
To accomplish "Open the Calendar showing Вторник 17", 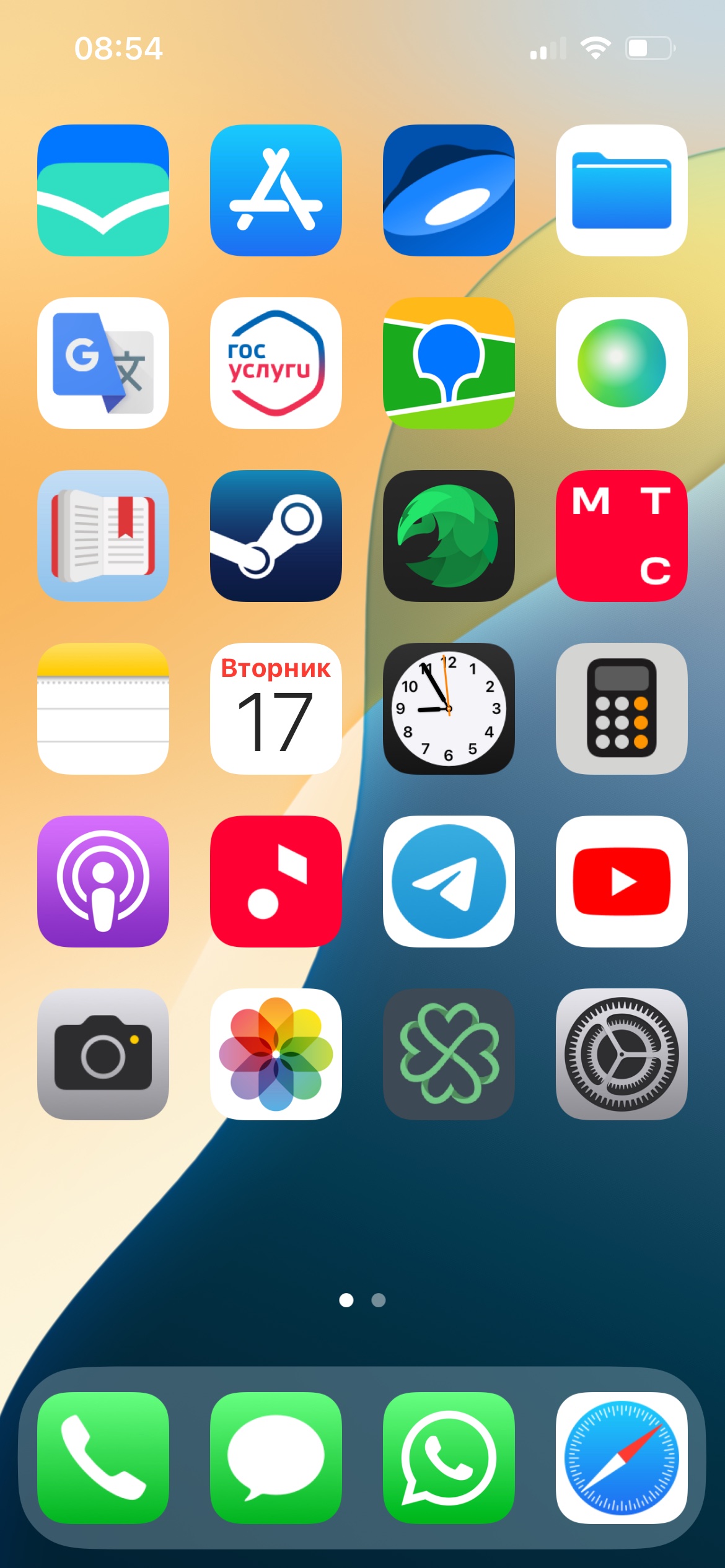I will [276, 708].
